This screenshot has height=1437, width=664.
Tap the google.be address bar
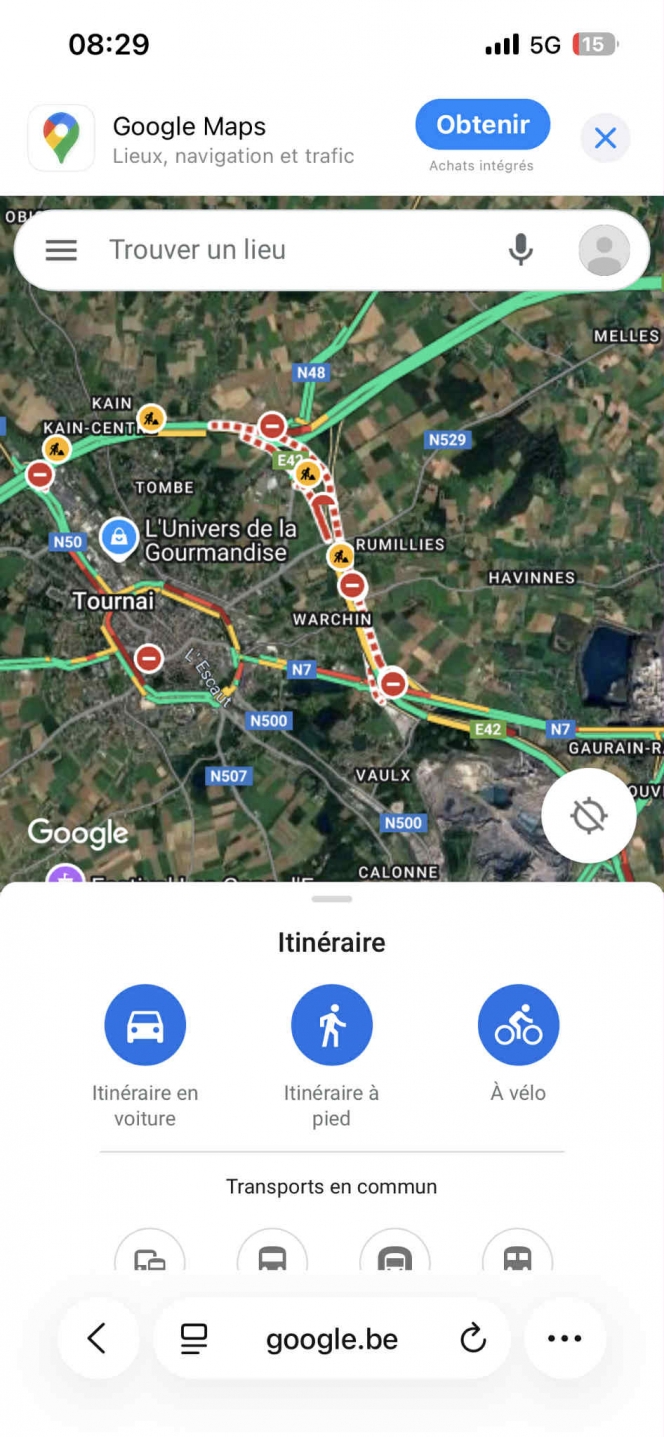click(x=332, y=1339)
